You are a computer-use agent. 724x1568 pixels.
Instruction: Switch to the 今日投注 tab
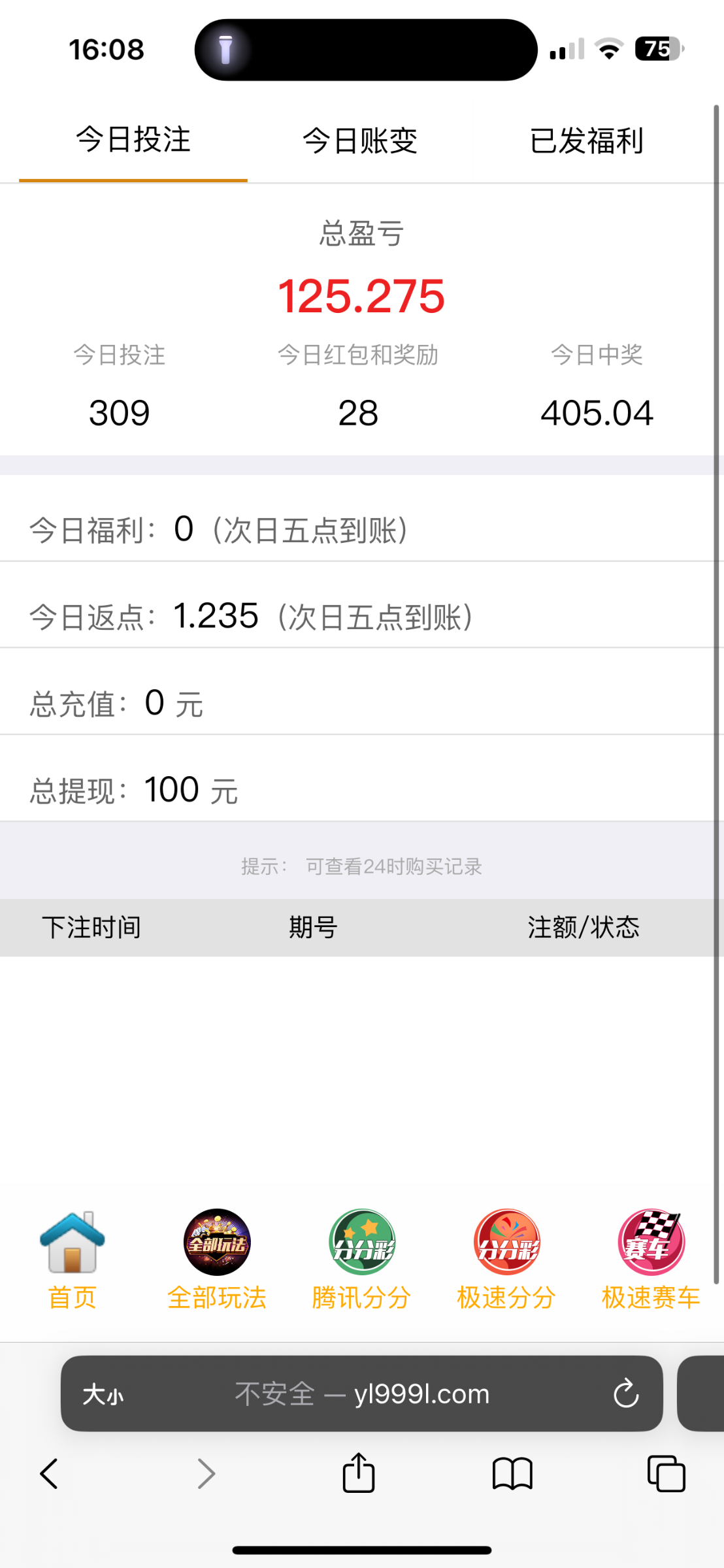click(x=133, y=140)
